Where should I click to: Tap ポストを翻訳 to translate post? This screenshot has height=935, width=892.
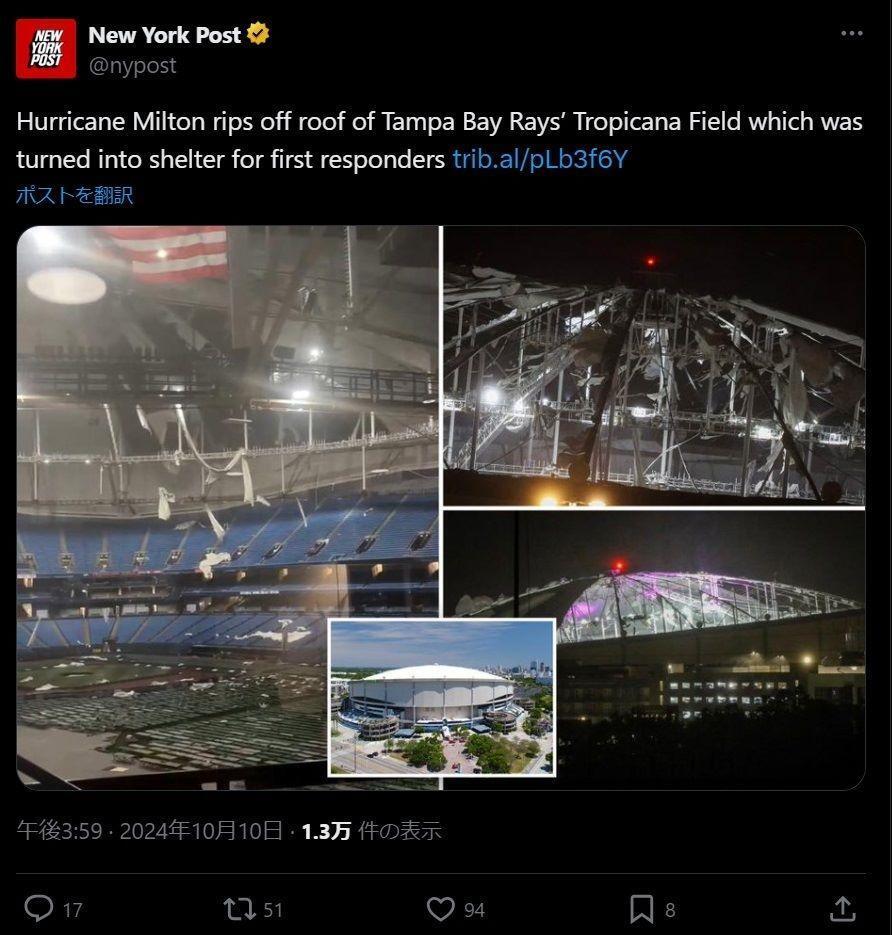pos(74,195)
